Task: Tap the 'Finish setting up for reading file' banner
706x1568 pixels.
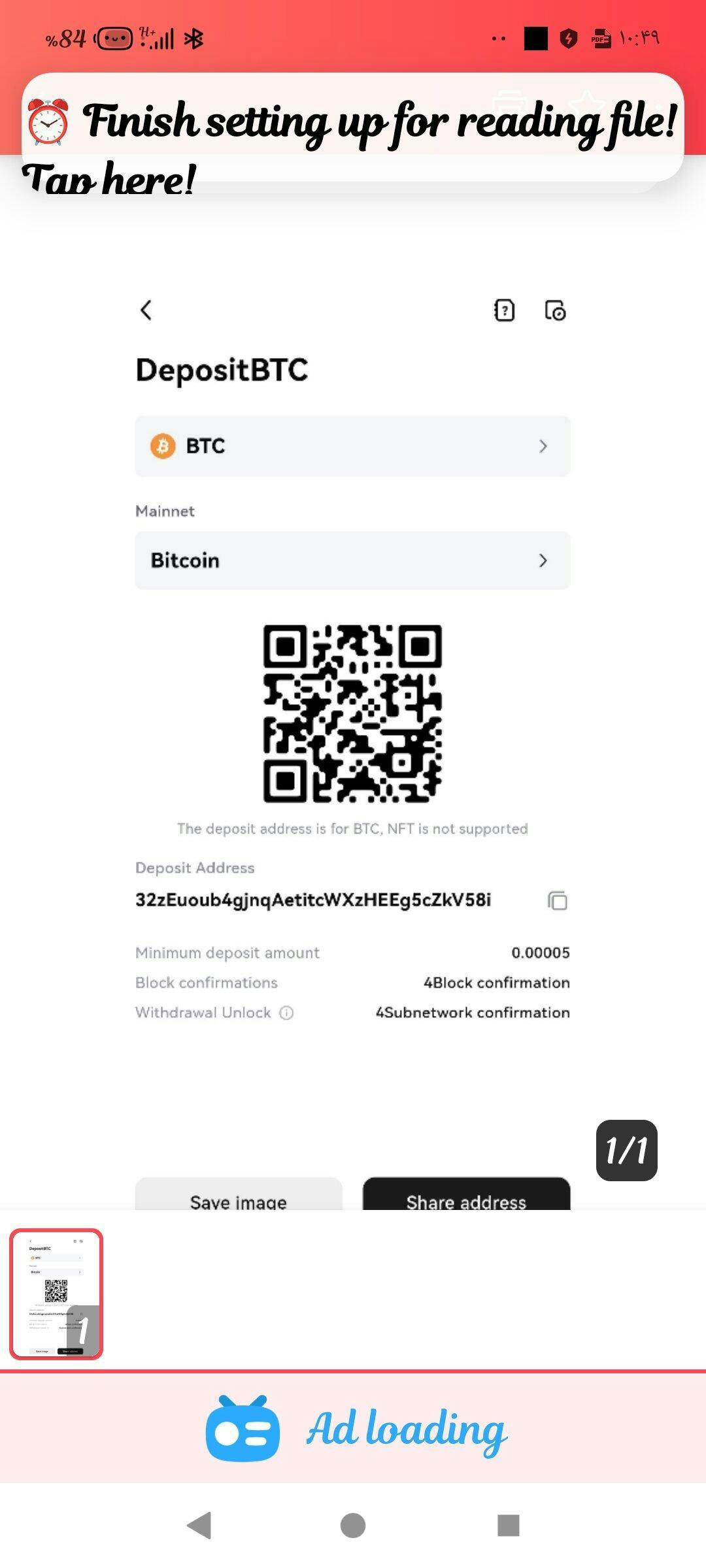Action: (353, 127)
